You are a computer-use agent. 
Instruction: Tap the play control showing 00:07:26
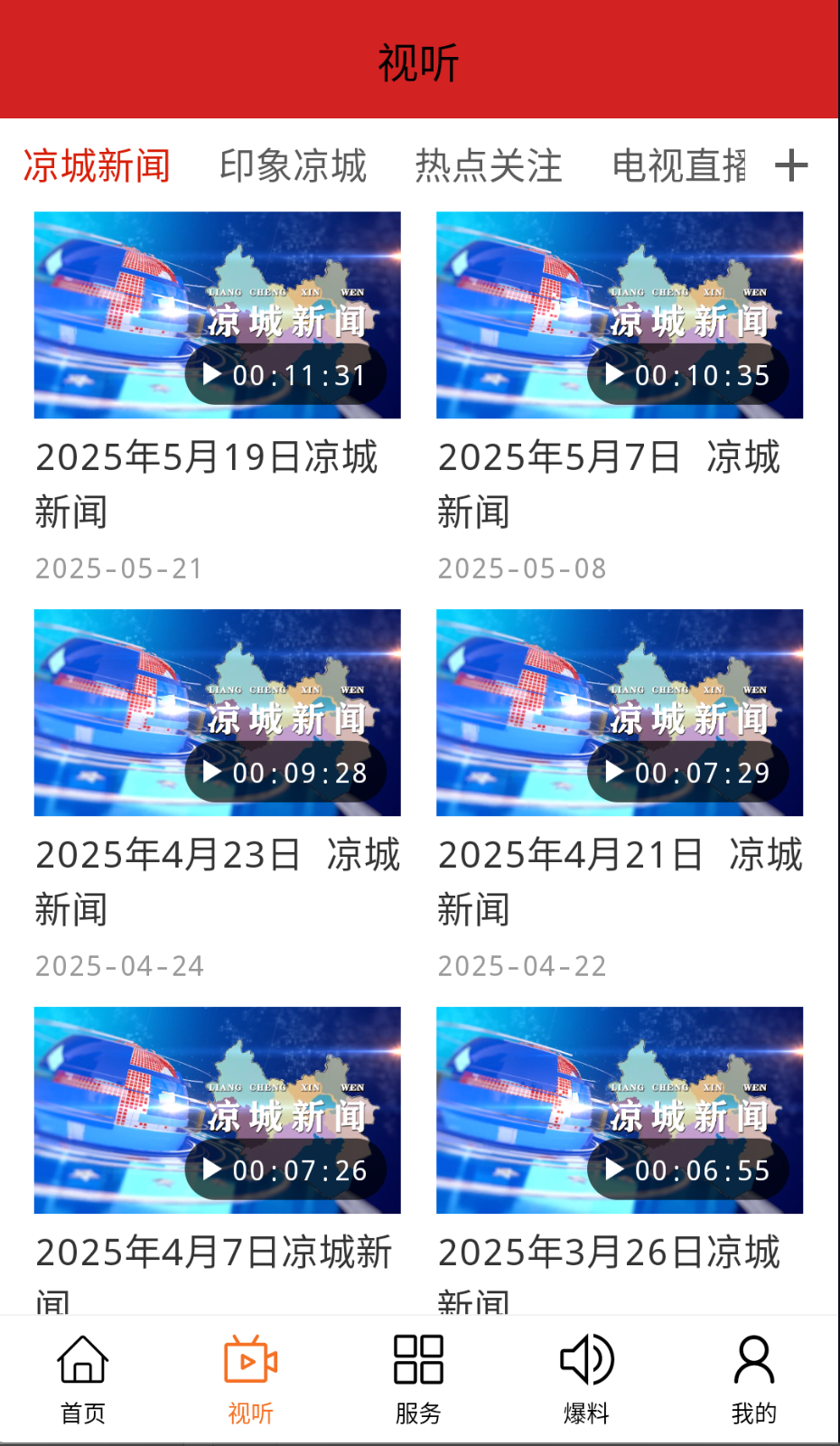287,1169
